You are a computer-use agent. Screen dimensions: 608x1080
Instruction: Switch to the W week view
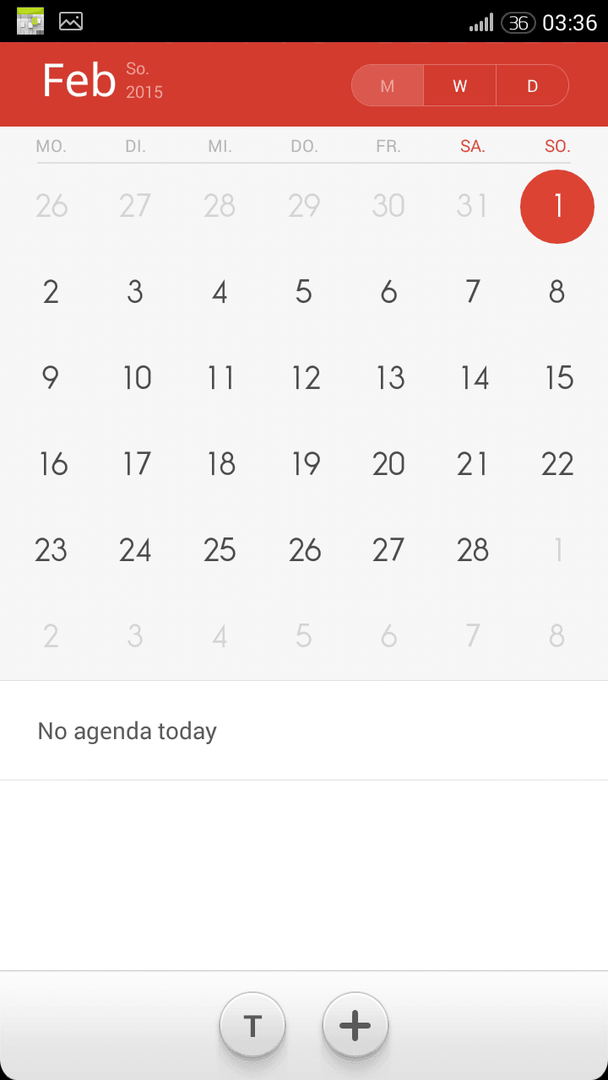point(460,85)
